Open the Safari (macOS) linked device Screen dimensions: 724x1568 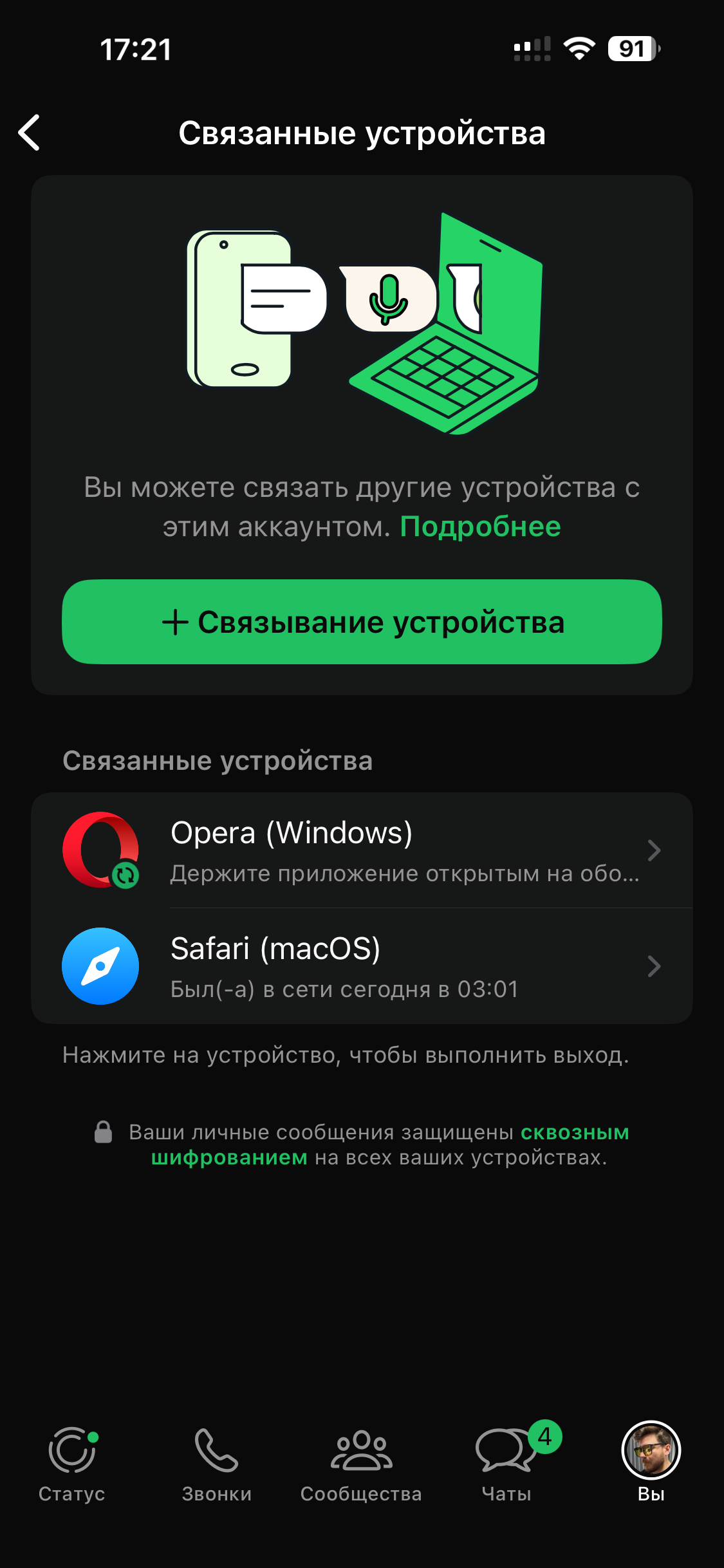point(362,966)
